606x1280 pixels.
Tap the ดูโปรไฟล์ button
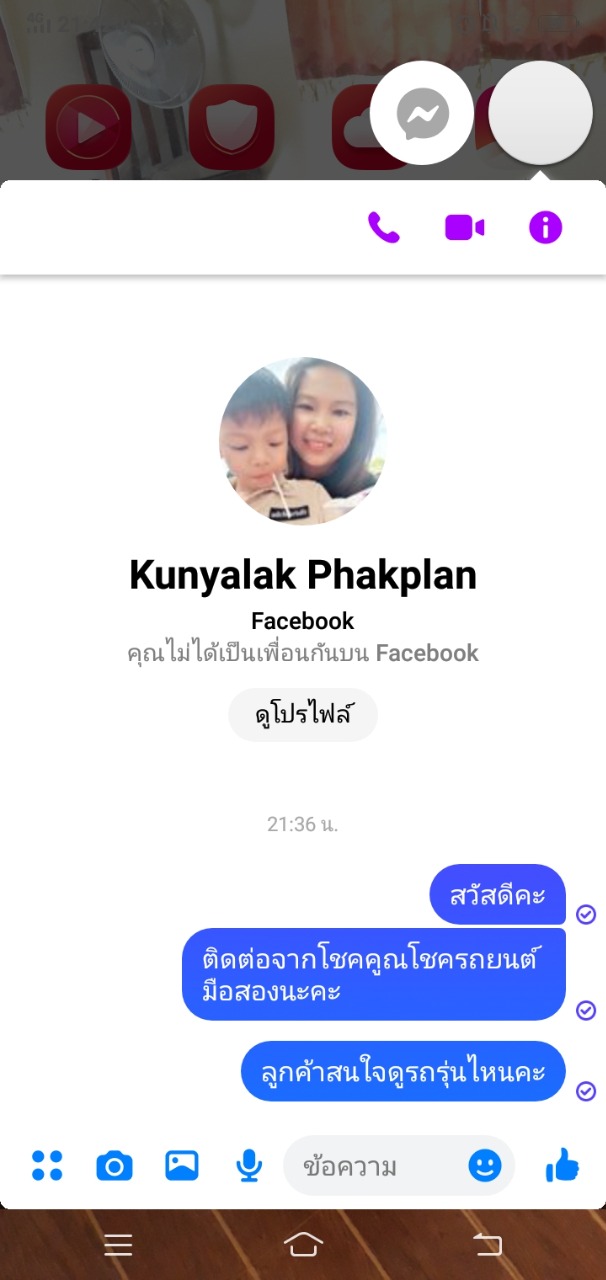(303, 715)
